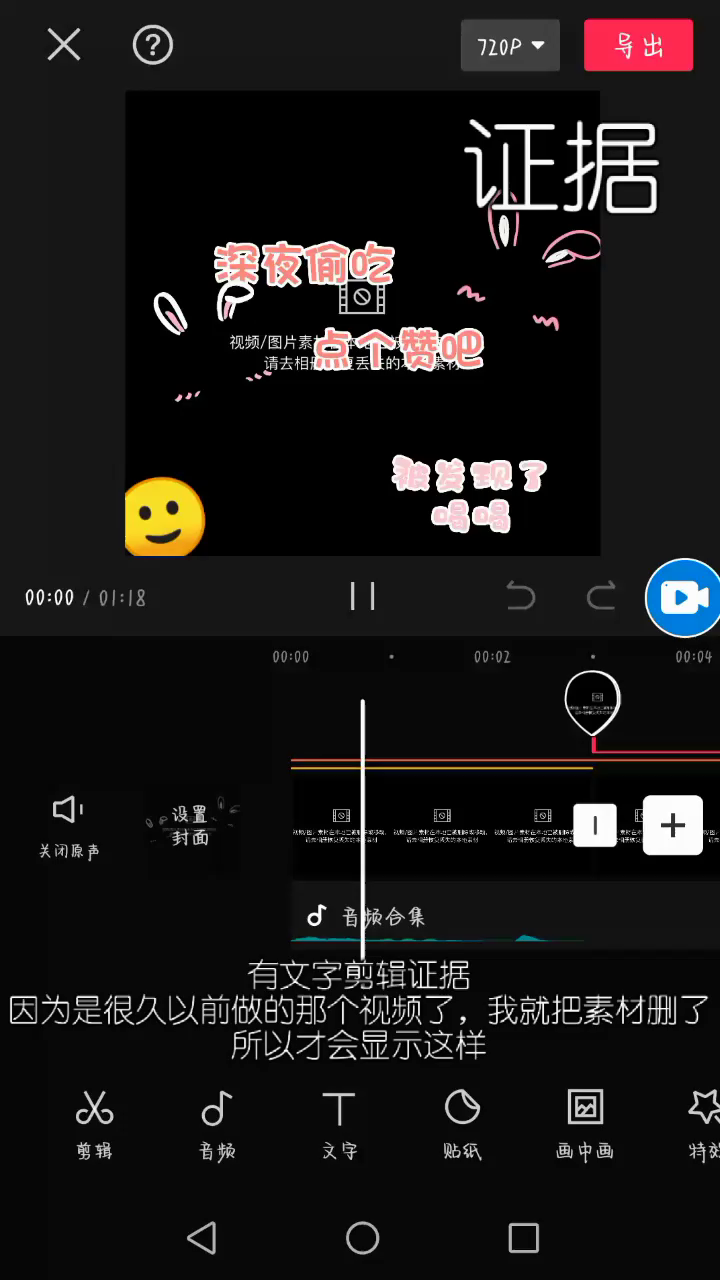Mute original sound with 关闭原声
This screenshot has height=1280, width=720.
(x=69, y=827)
